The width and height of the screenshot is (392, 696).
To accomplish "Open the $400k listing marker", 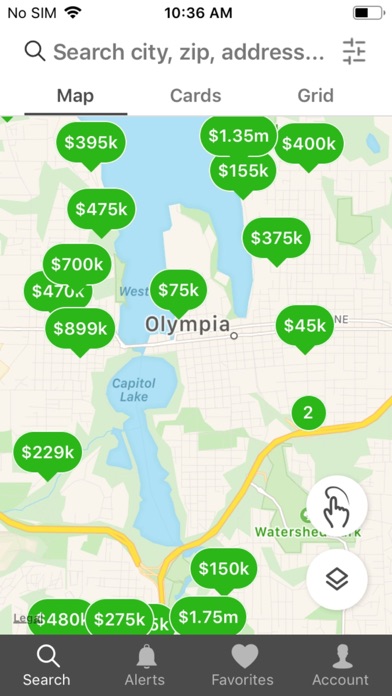I will pyautogui.click(x=309, y=146).
